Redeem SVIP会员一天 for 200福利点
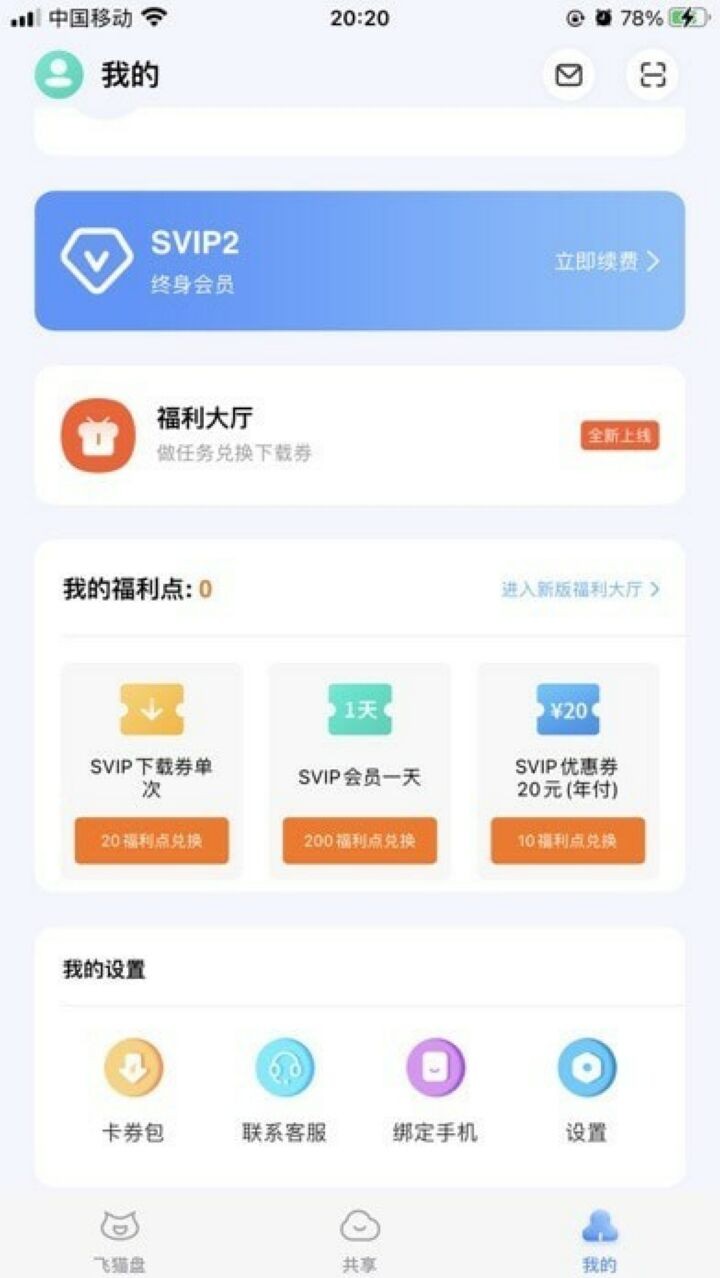The image size is (720, 1278). [359, 841]
